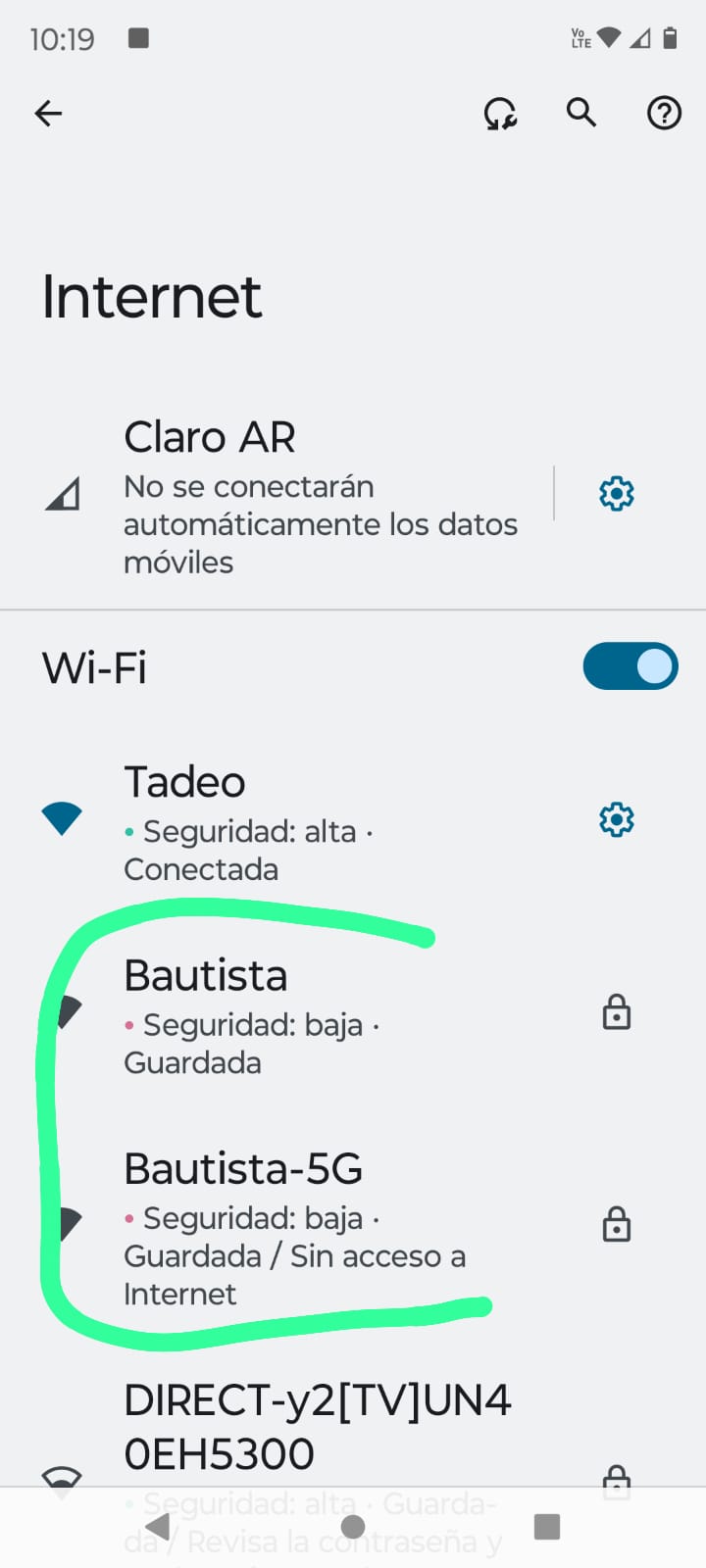Open Claro AR settings gear
Viewport: 706px width, 1568px height.
pos(617,493)
